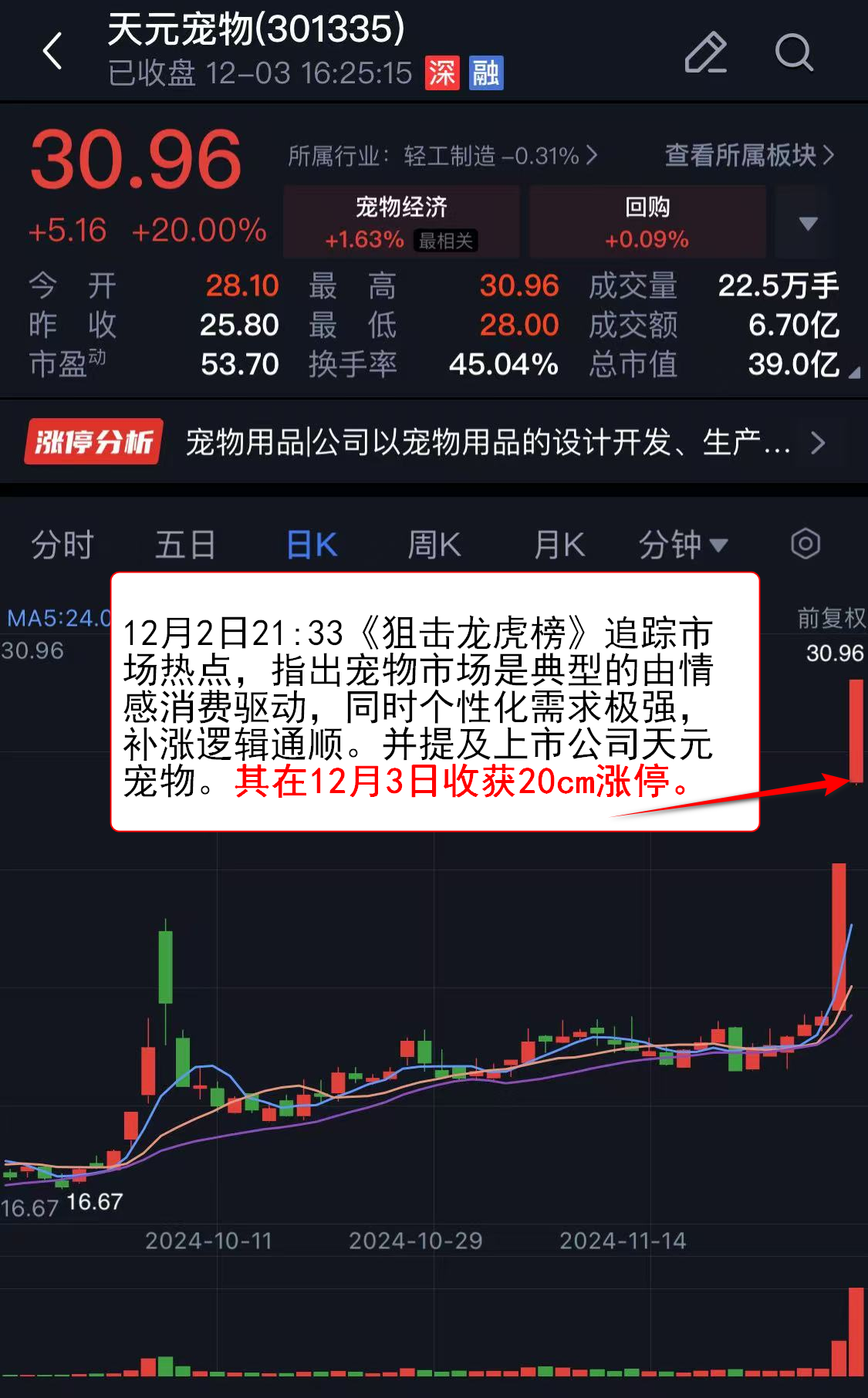
Task: Expand the sector list dropdown arrow
Action: click(x=807, y=224)
